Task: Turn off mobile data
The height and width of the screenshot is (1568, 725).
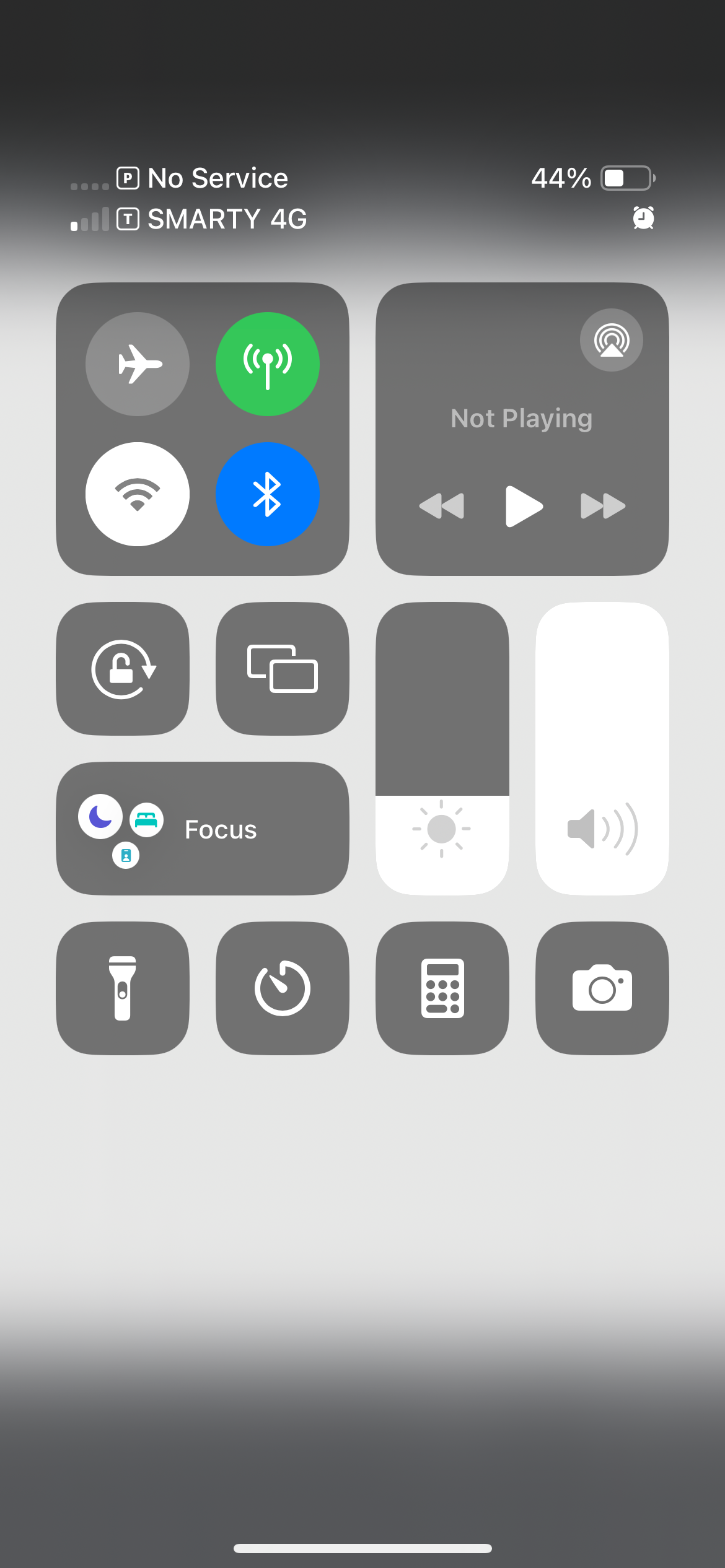Action: [x=268, y=364]
